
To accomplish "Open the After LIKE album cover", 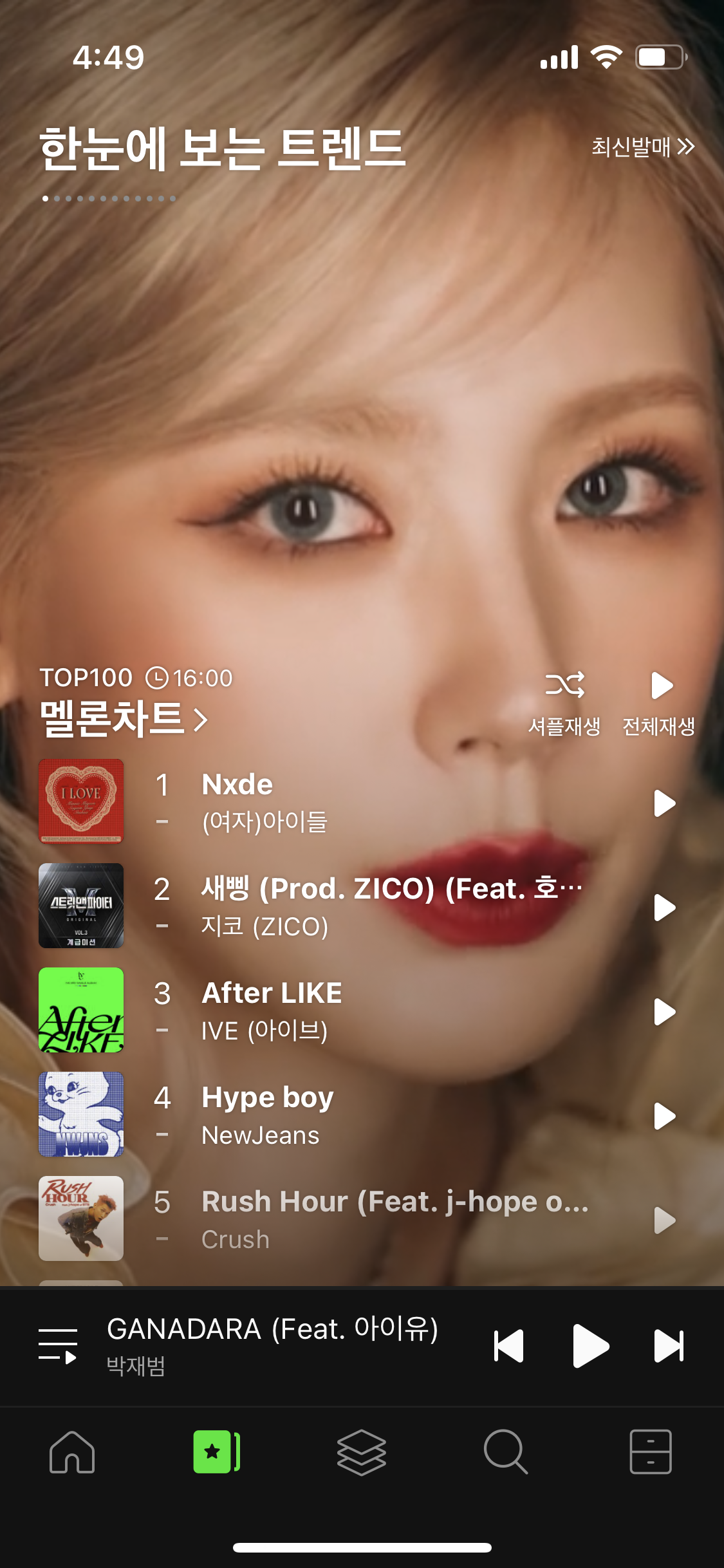I will coord(81,1010).
